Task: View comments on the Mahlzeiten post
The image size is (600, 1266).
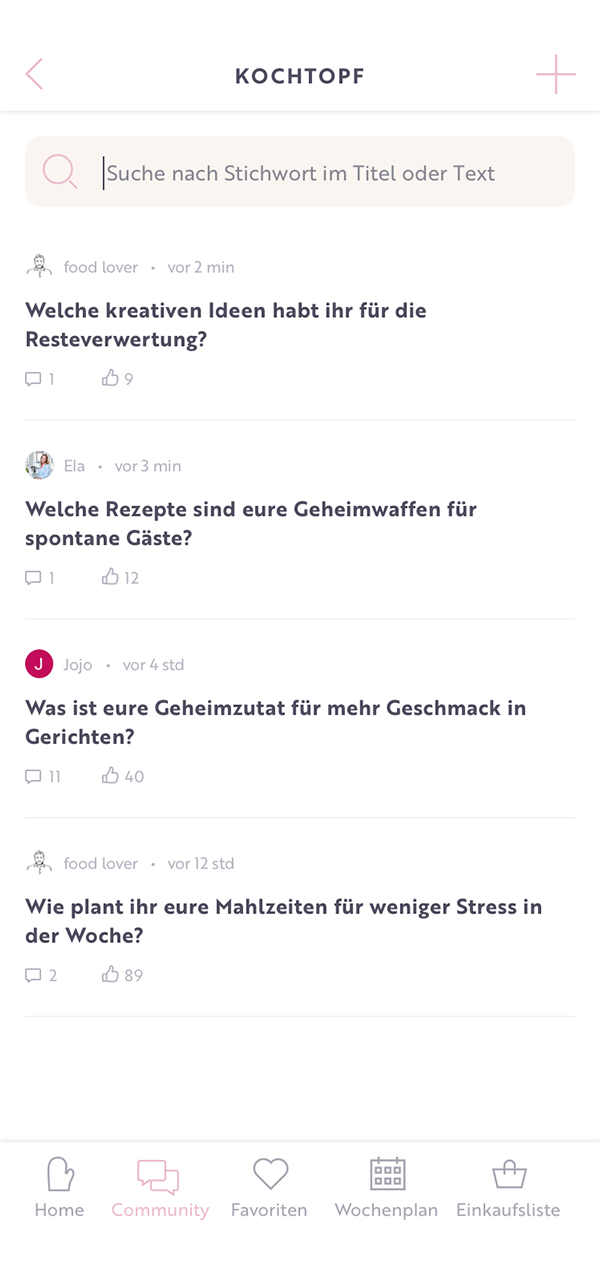Action: pyautogui.click(x=34, y=975)
